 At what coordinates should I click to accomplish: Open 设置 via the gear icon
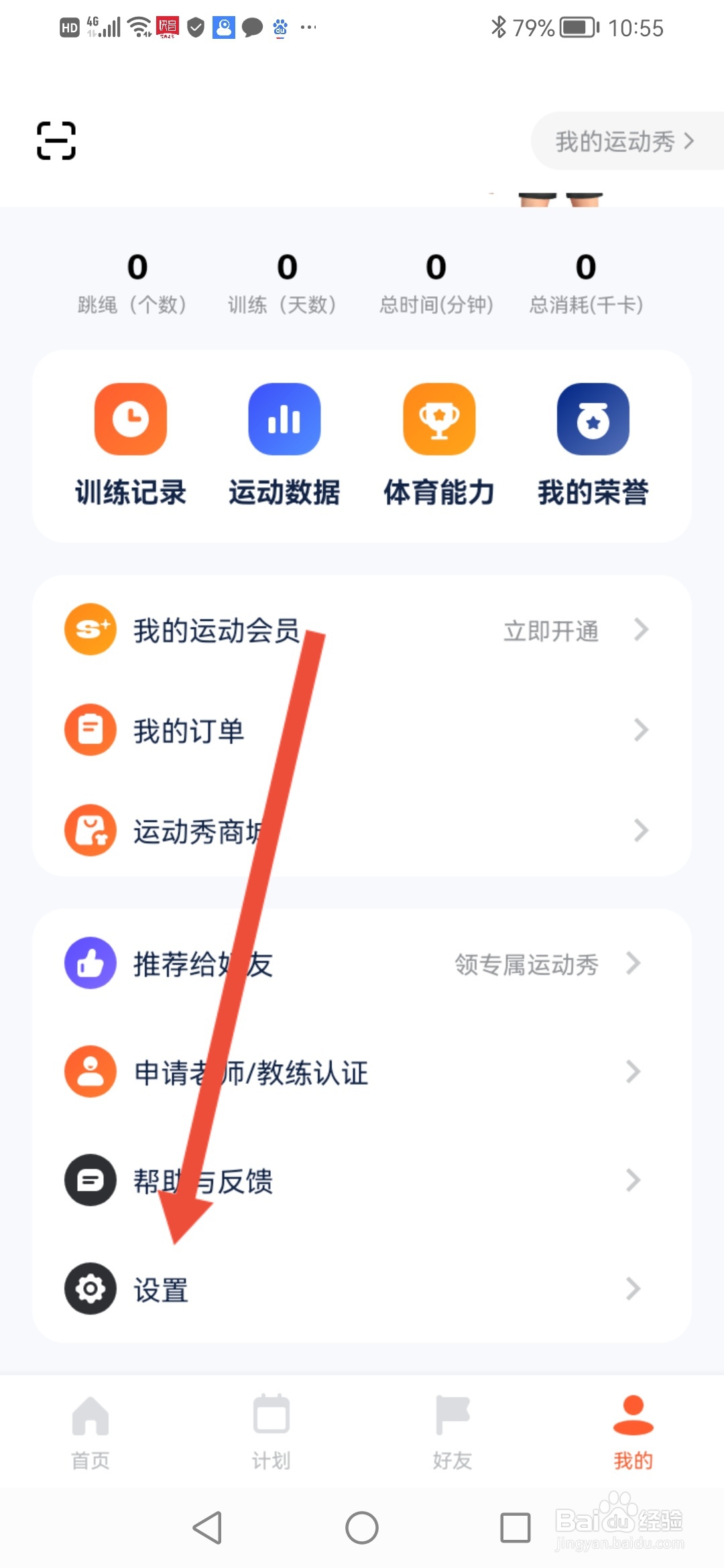(x=90, y=1288)
